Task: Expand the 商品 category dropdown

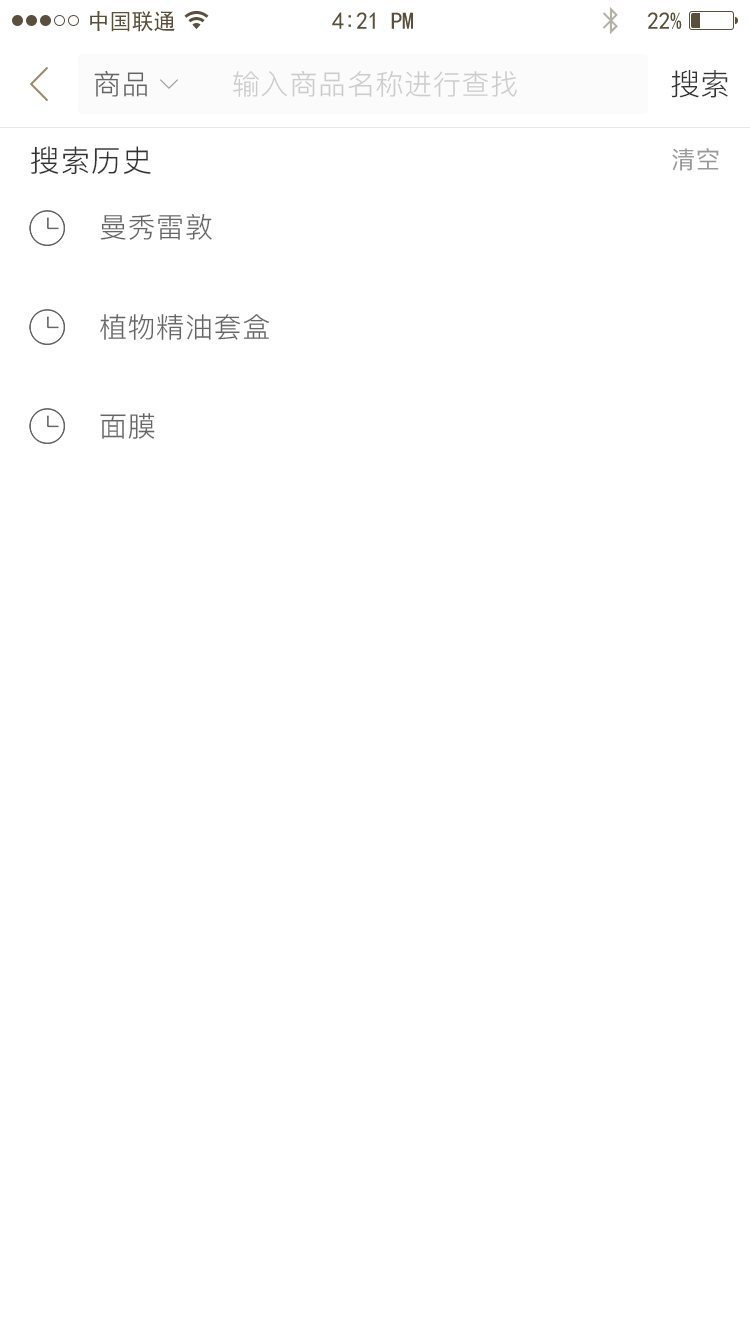Action: pos(135,85)
